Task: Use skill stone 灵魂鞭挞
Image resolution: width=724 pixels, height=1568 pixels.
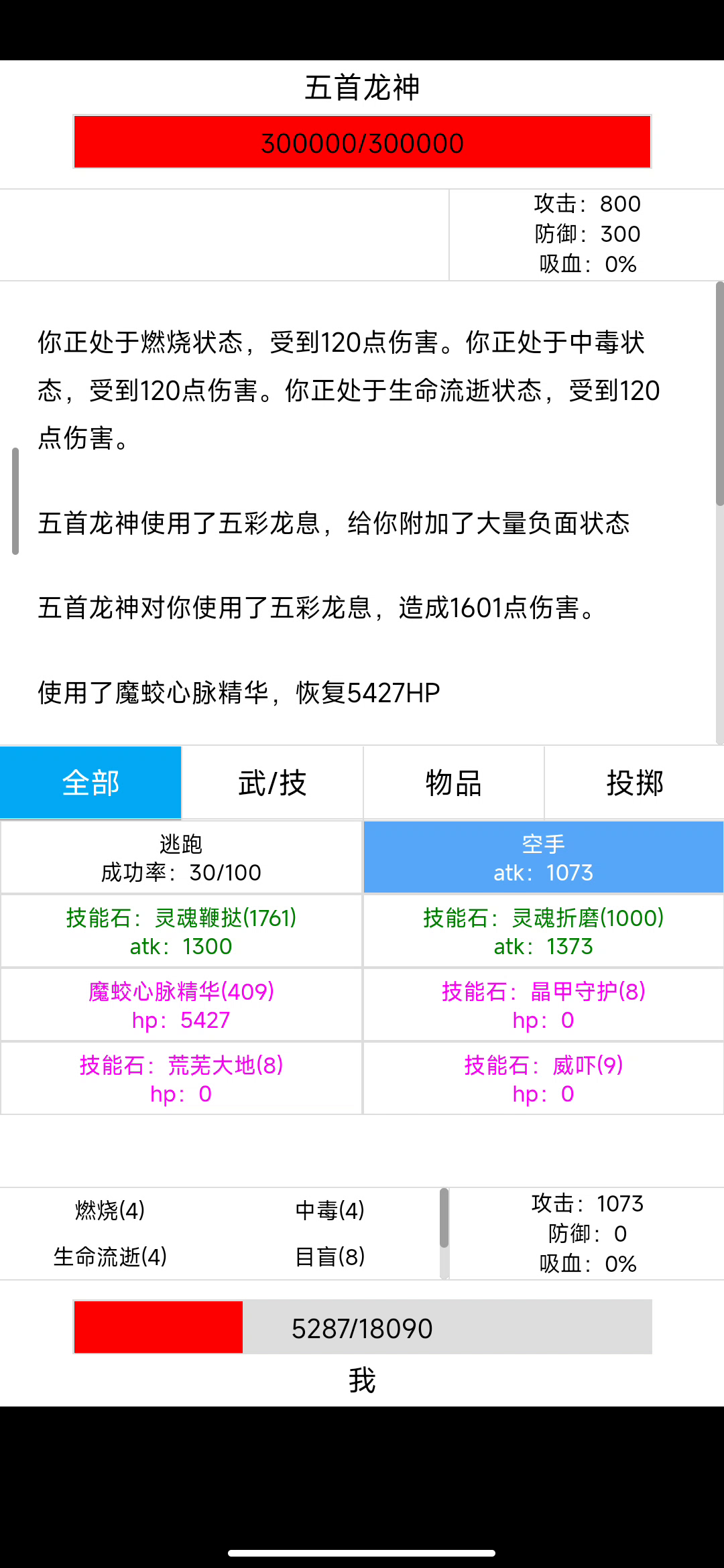Action: pos(181,931)
